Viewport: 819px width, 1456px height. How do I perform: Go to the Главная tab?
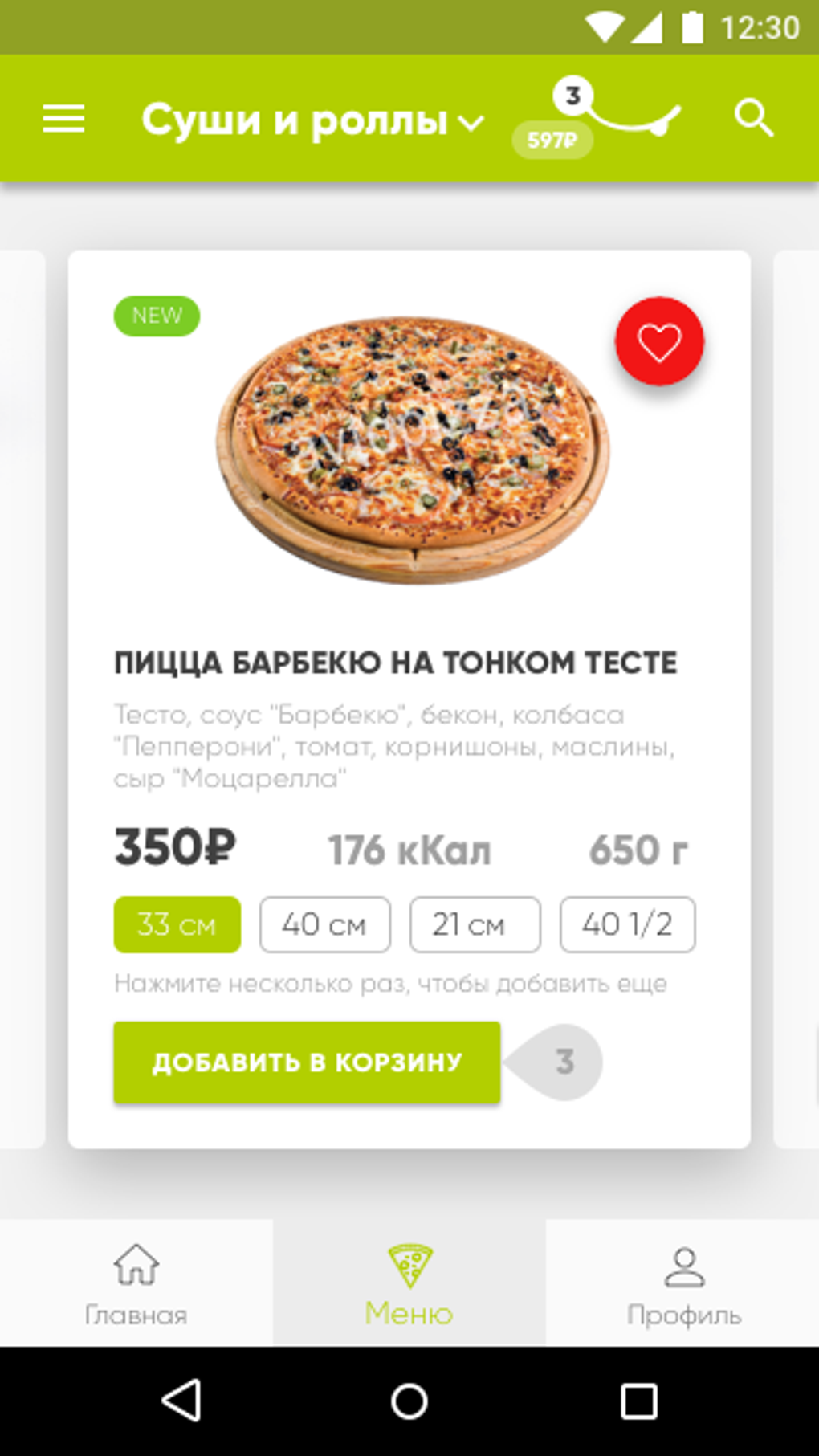click(136, 1283)
